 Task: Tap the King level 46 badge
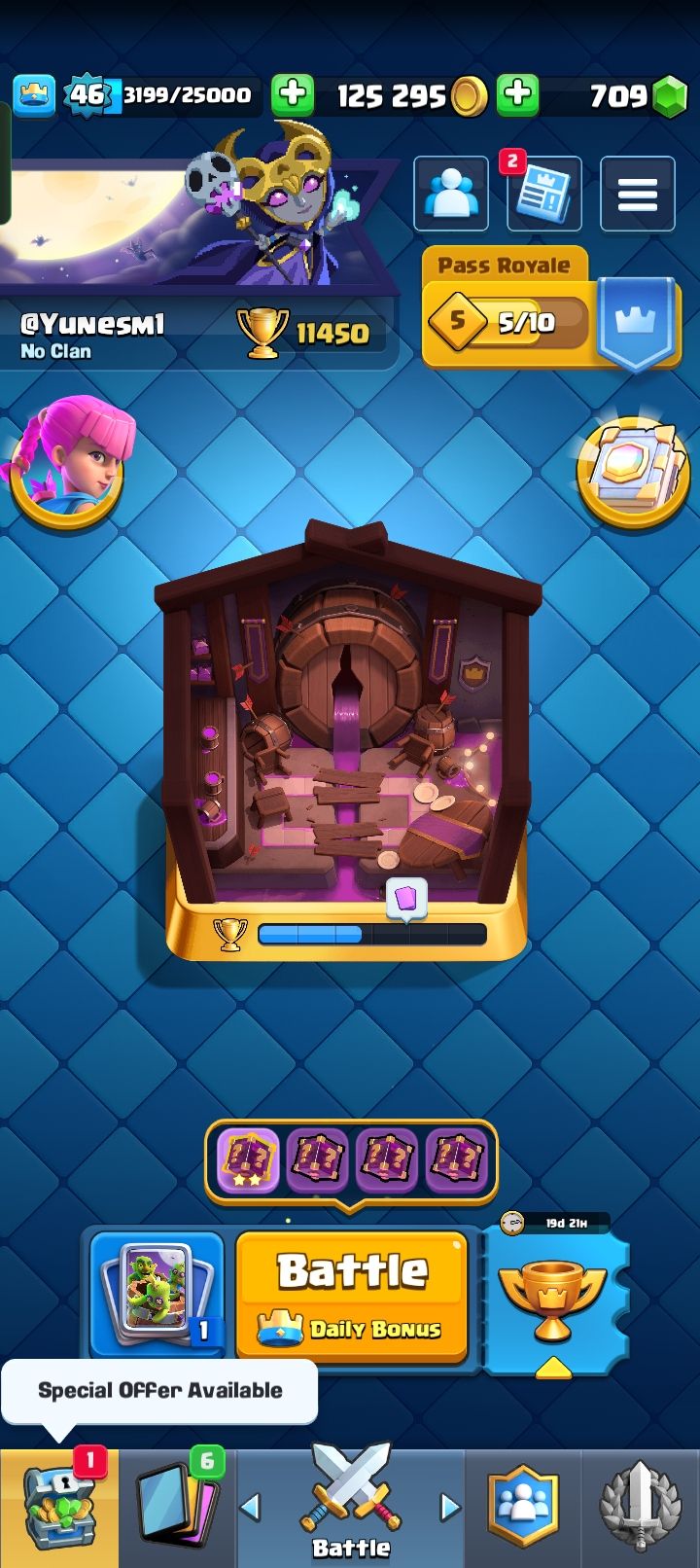87,94
